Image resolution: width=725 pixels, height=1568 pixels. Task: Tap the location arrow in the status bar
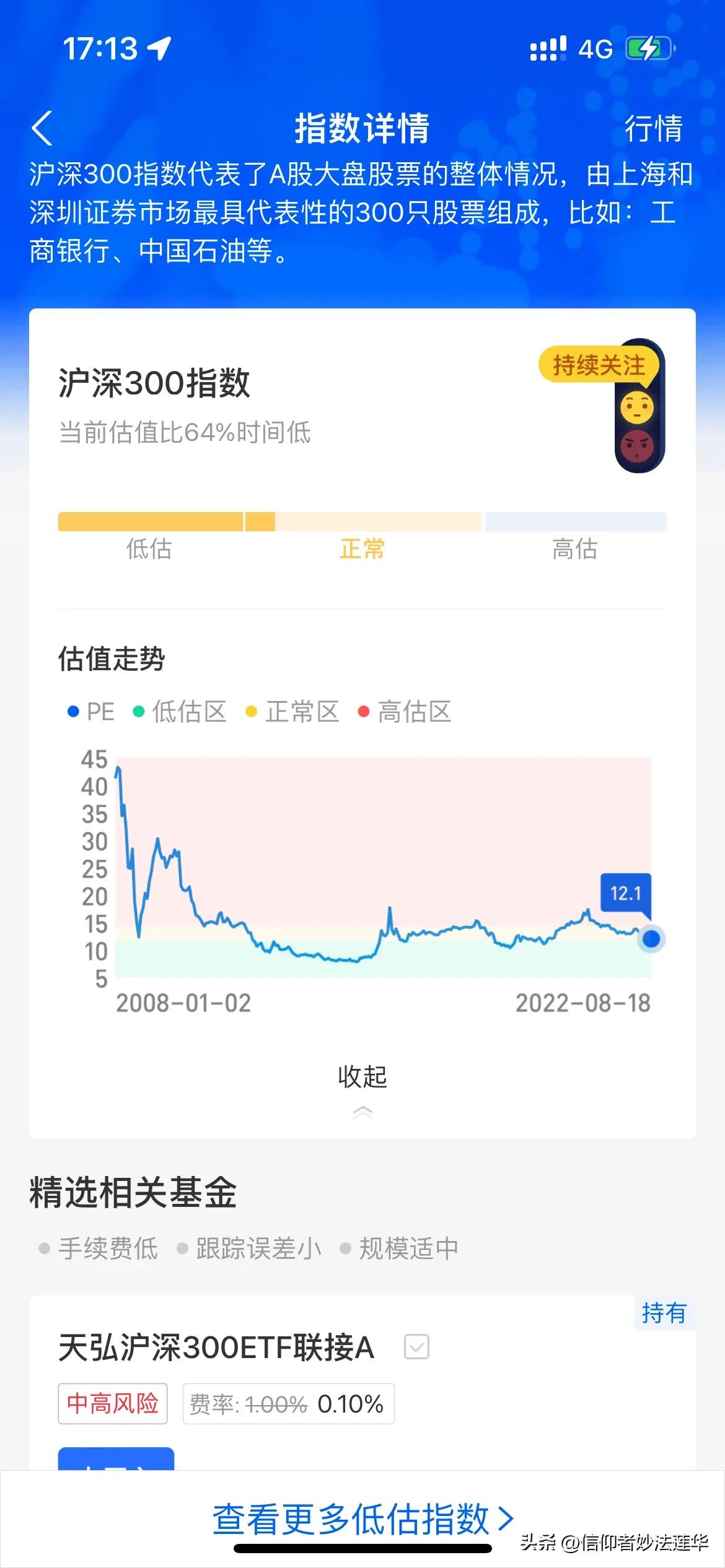pyautogui.click(x=160, y=46)
